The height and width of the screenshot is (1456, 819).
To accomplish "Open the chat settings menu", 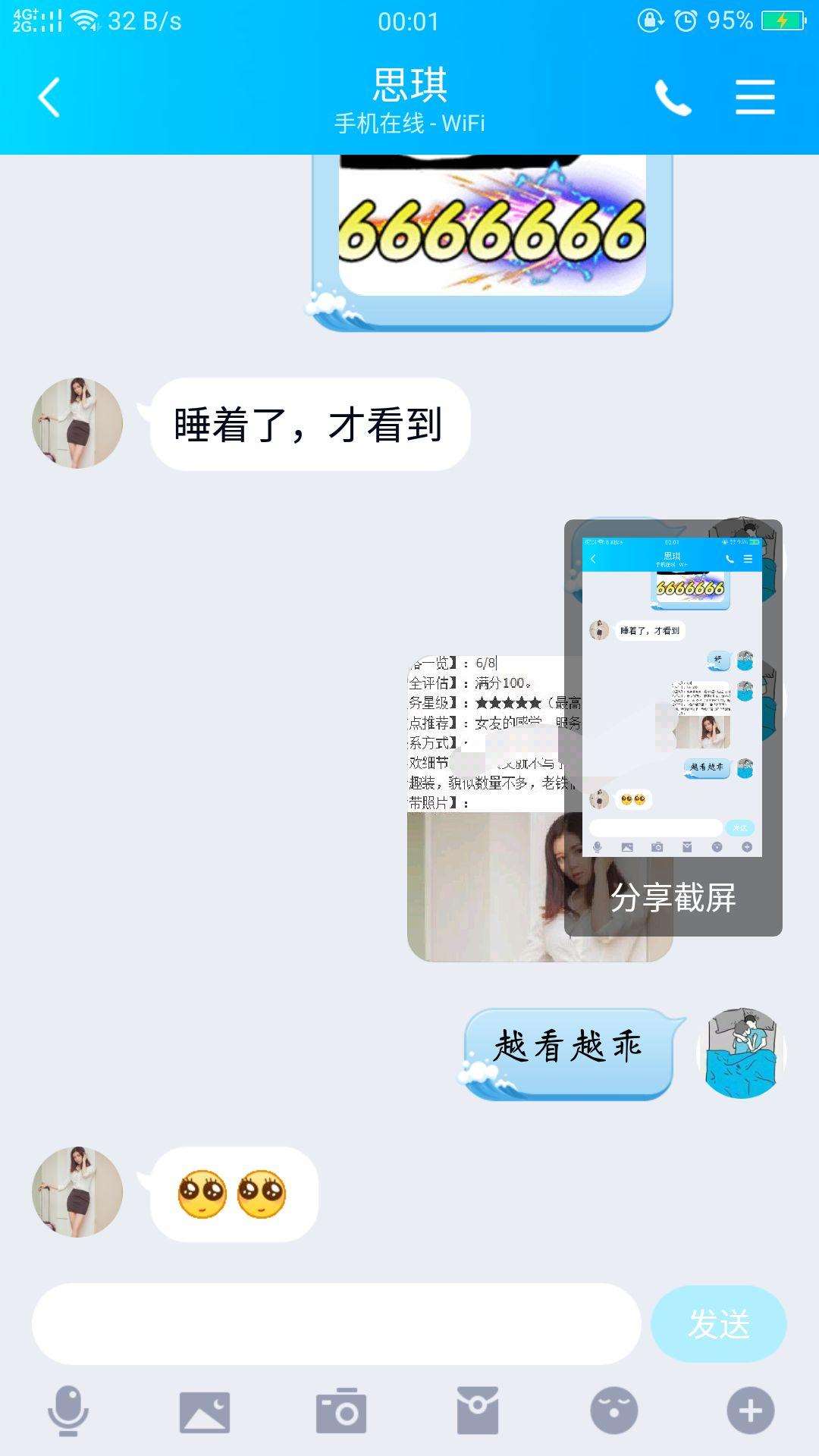I will click(x=755, y=98).
